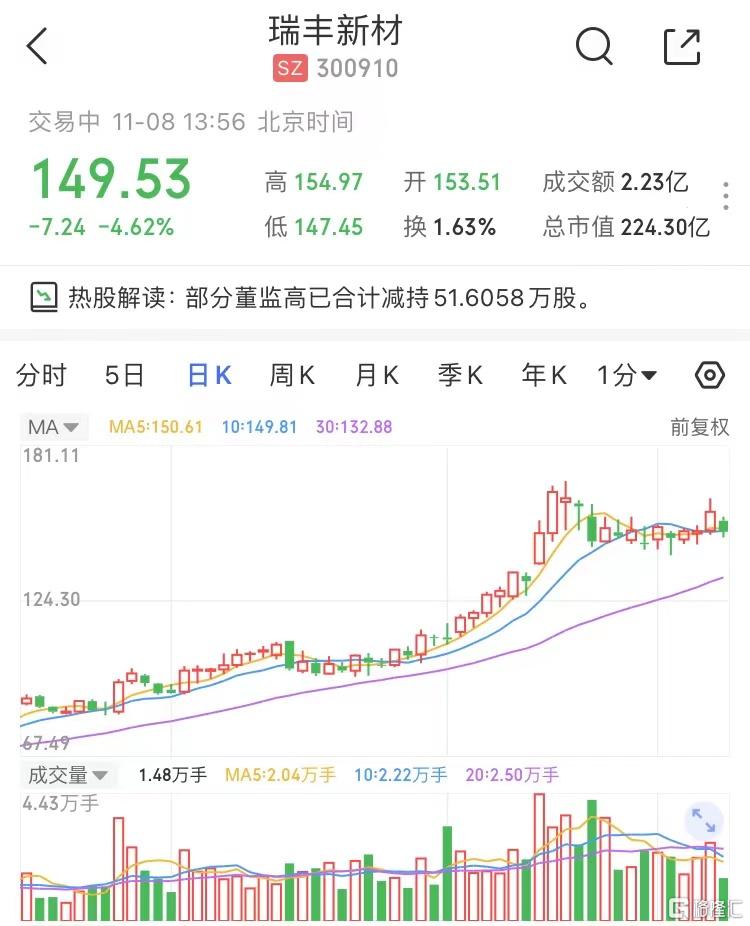Switch to the 季K chart tab

tap(460, 375)
